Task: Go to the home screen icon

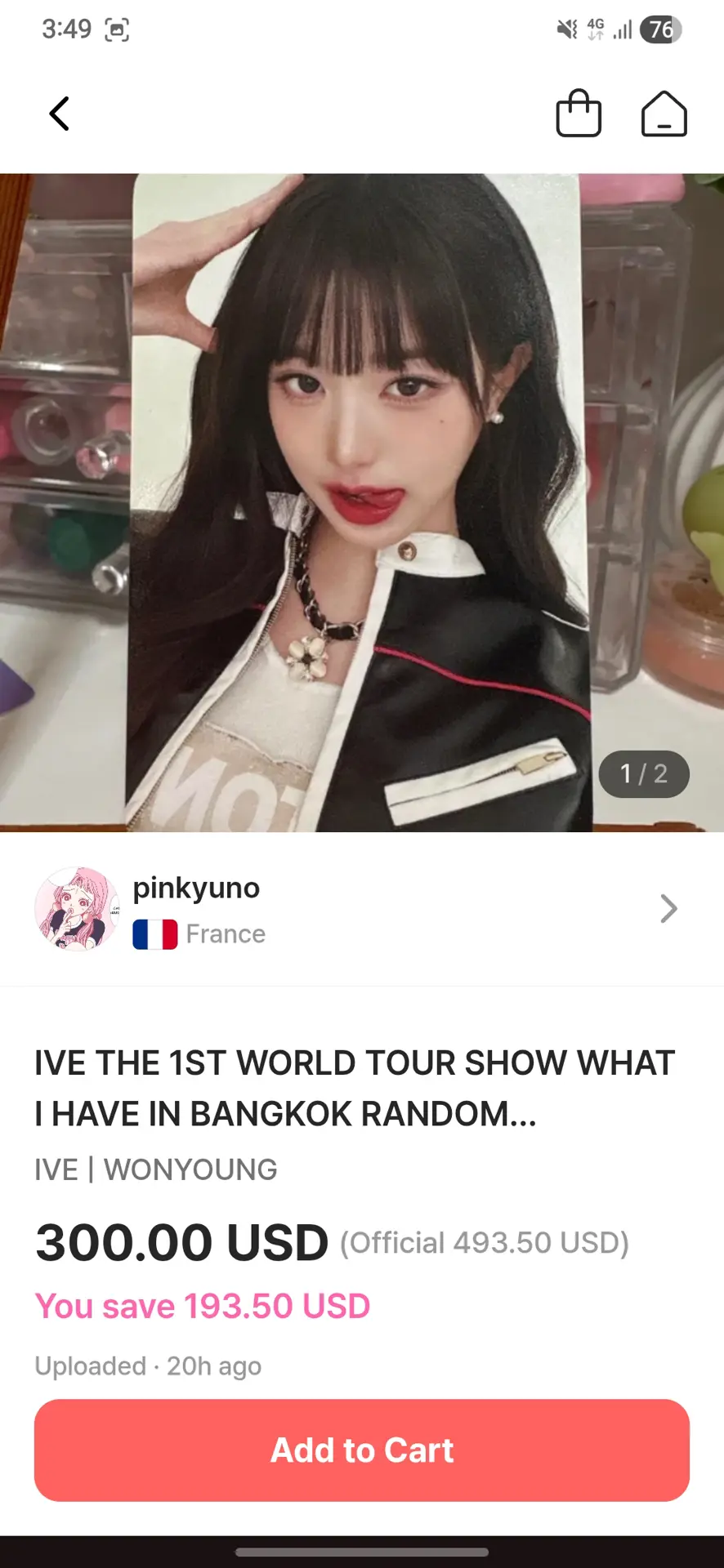Action: coord(664,113)
